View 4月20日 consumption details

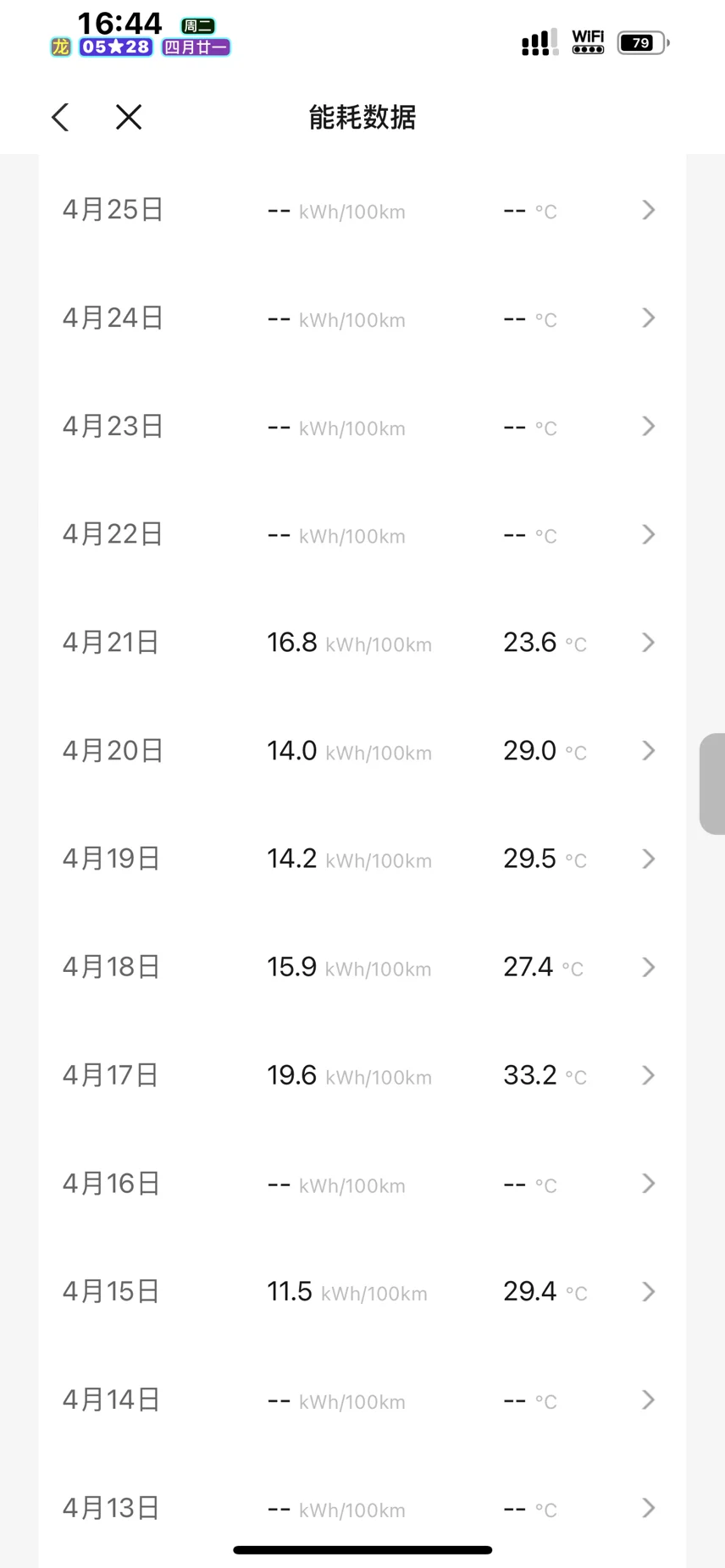[362, 751]
